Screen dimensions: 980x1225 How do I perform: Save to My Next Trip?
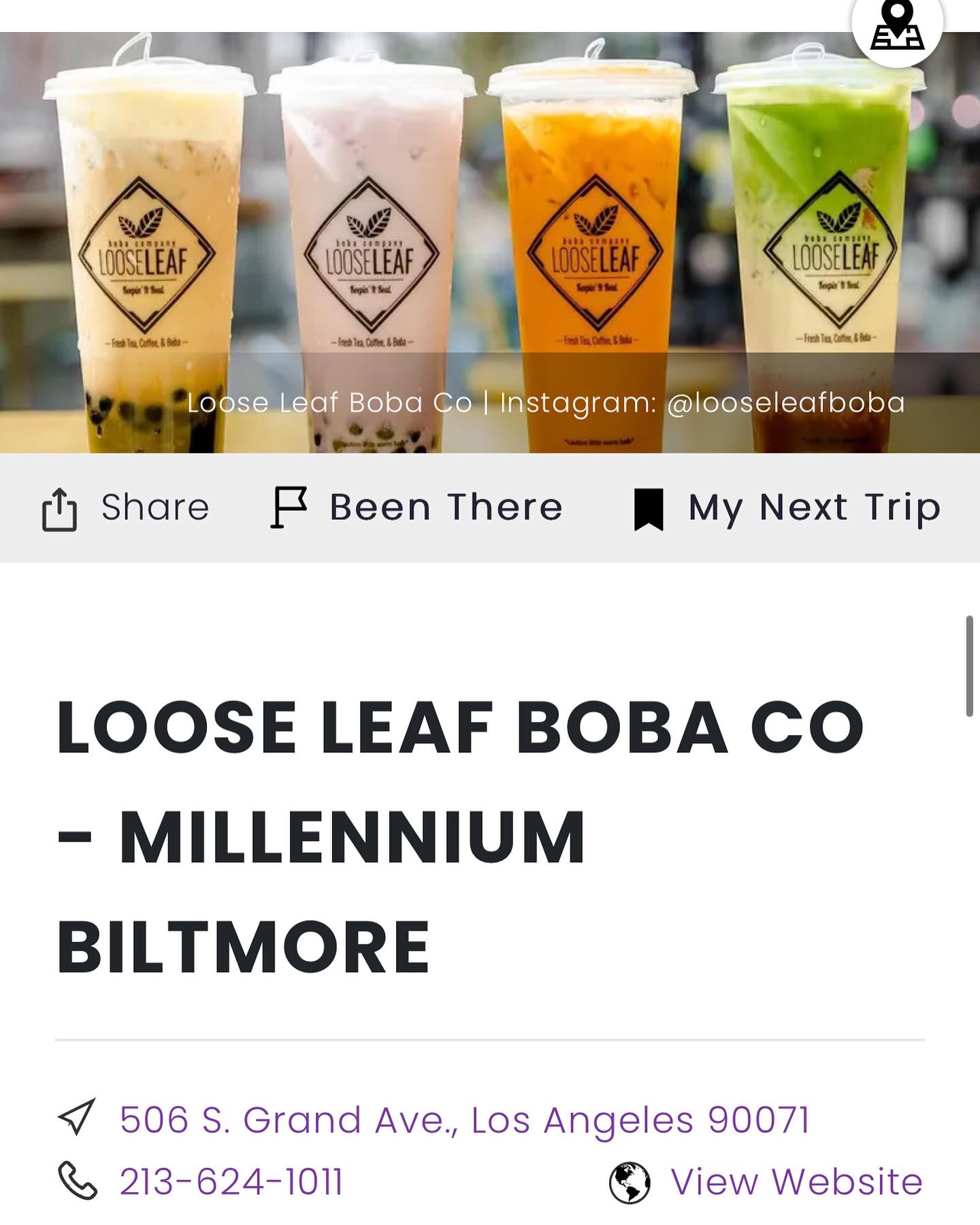[x=786, y=508]
